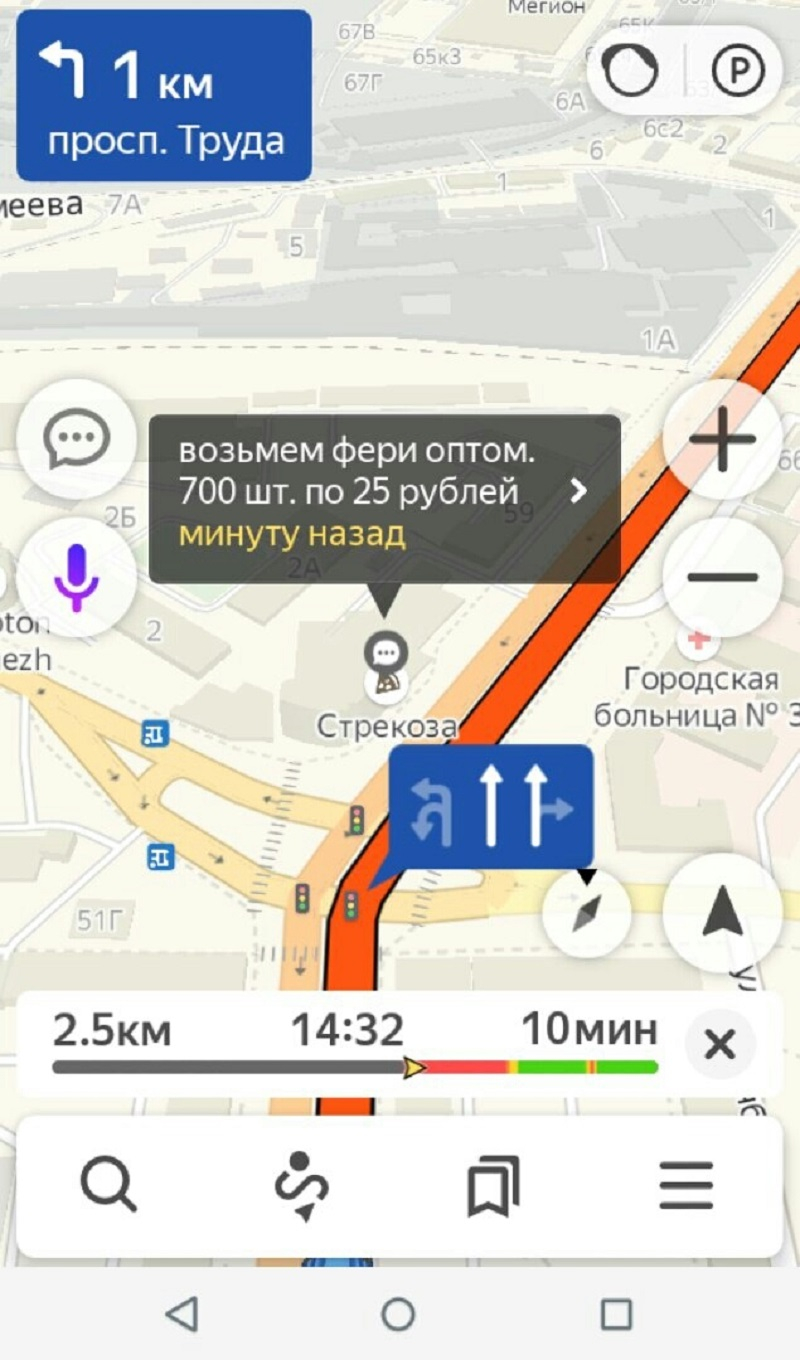Open the road chat conversations button
Screen dimensions: 800x1360
coord(77,438)
